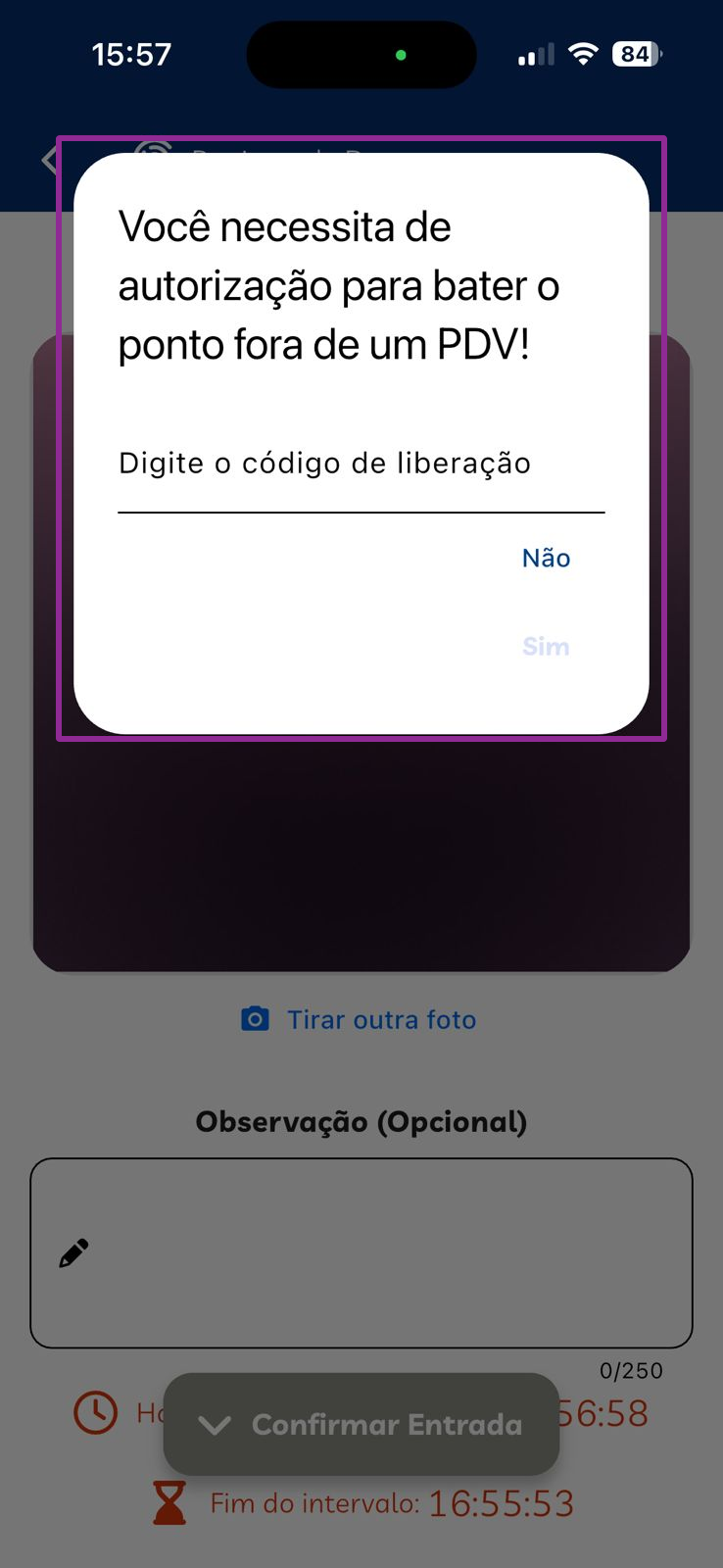
Task: Confirm the dialog with Sim
Action: tap(546, 647)
